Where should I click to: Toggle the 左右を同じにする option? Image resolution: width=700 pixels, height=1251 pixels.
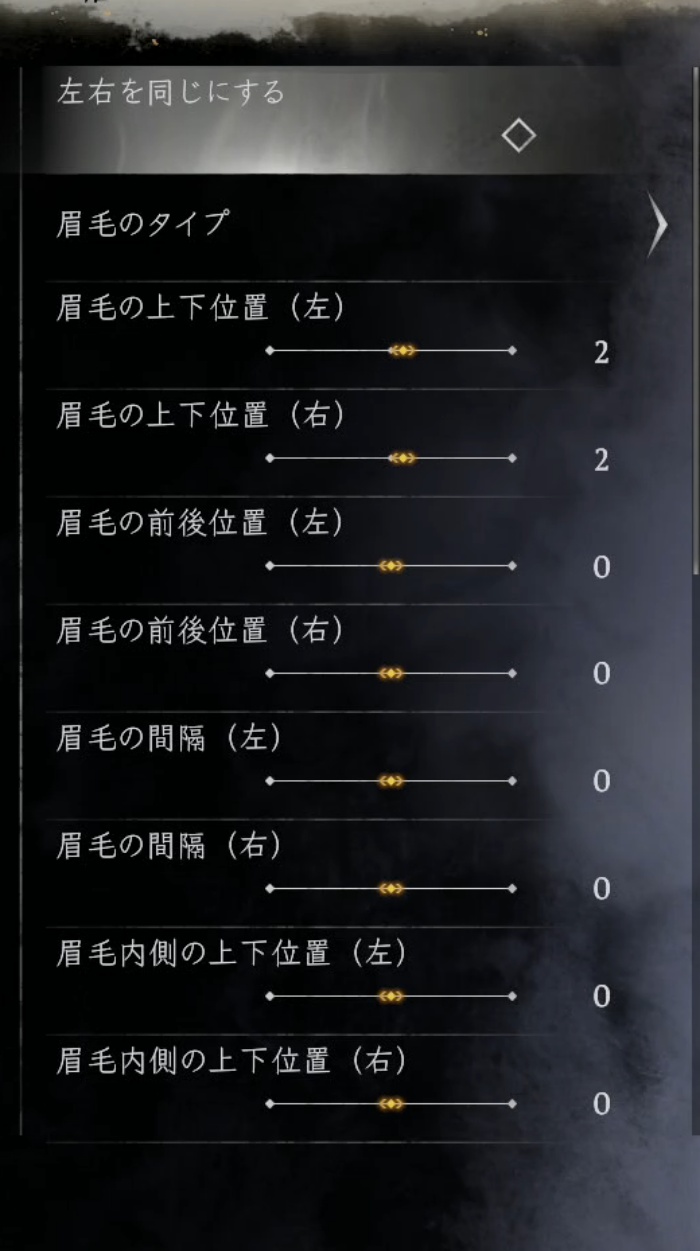(518, 136)
